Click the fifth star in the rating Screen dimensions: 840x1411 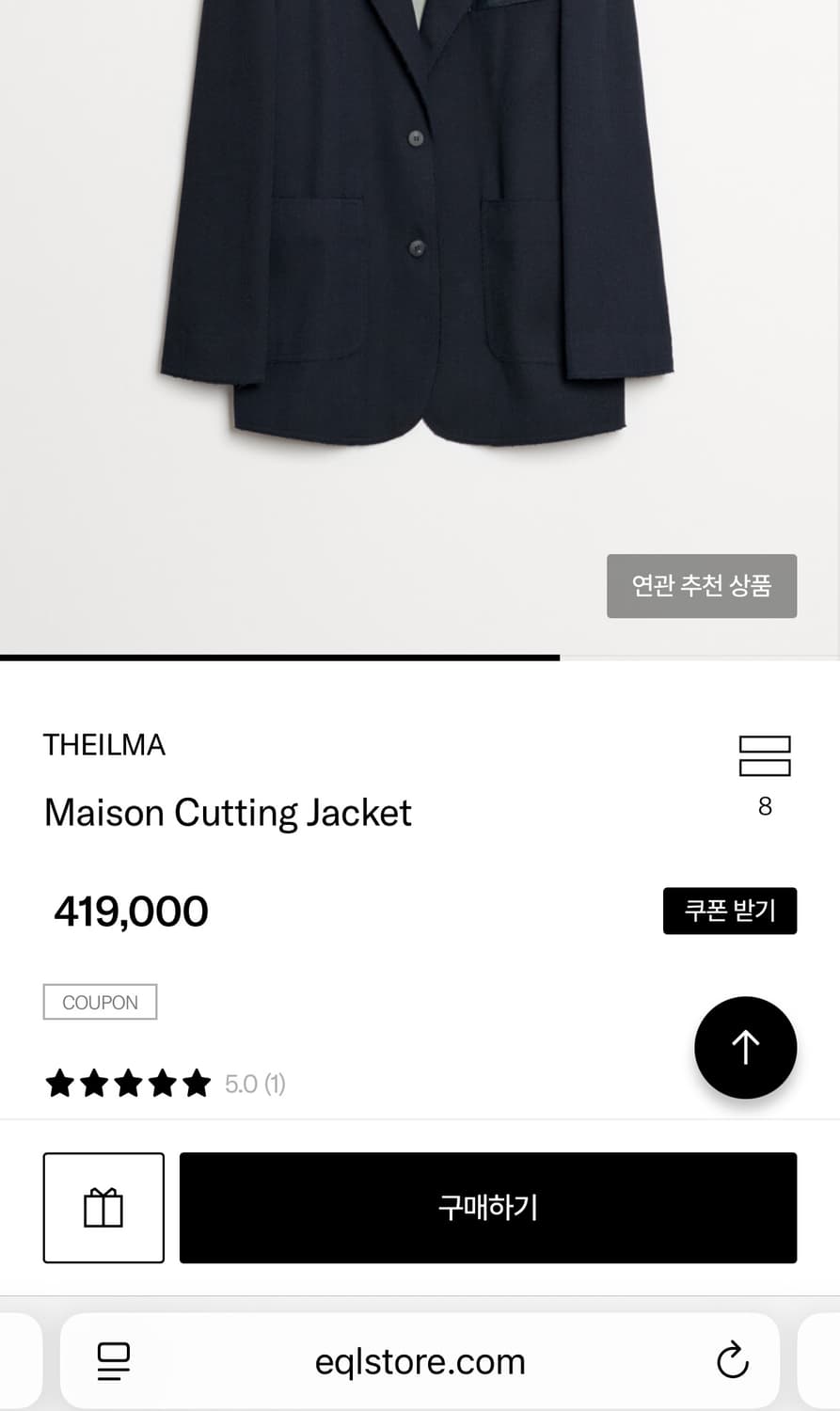(x=198, y=1083)
